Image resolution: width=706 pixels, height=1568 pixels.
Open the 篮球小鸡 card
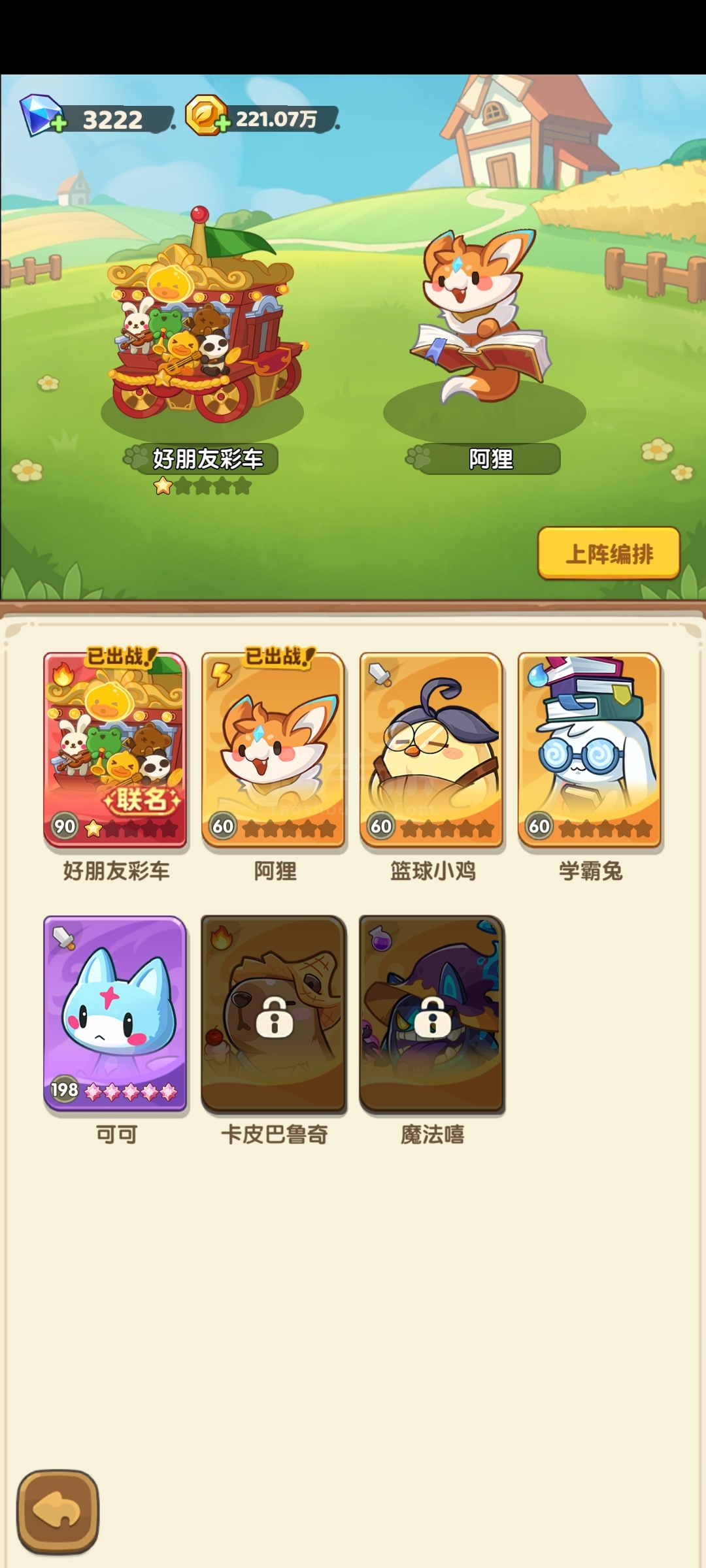[431, 750]
